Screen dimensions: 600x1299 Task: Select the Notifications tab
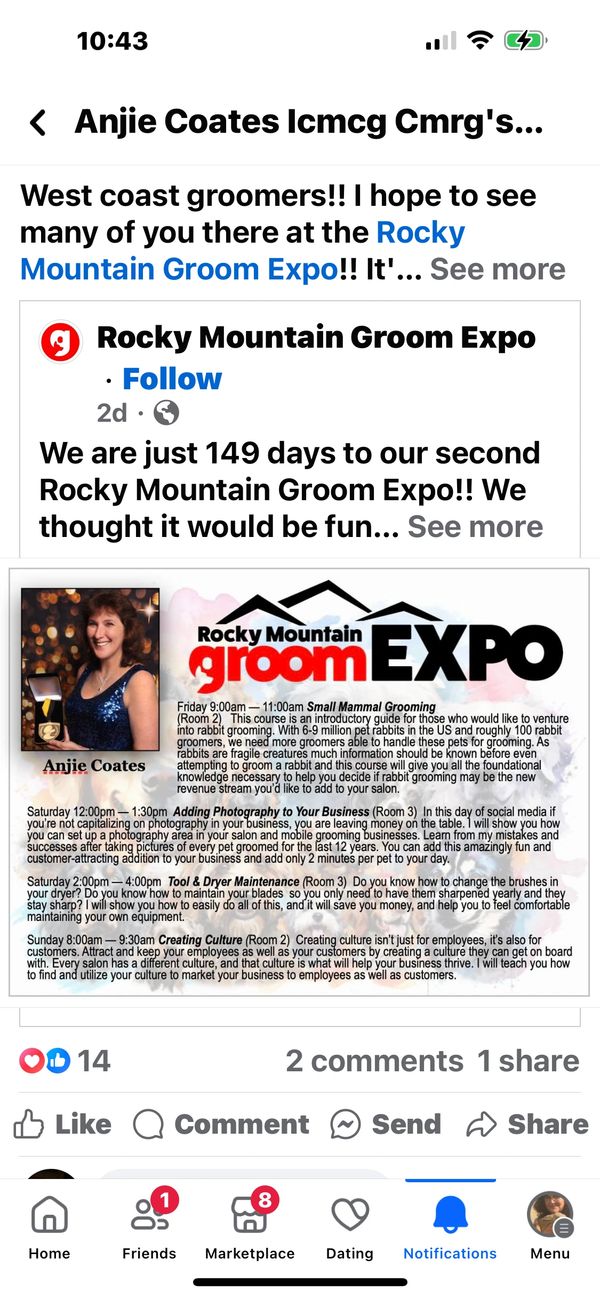[450, 1228]
